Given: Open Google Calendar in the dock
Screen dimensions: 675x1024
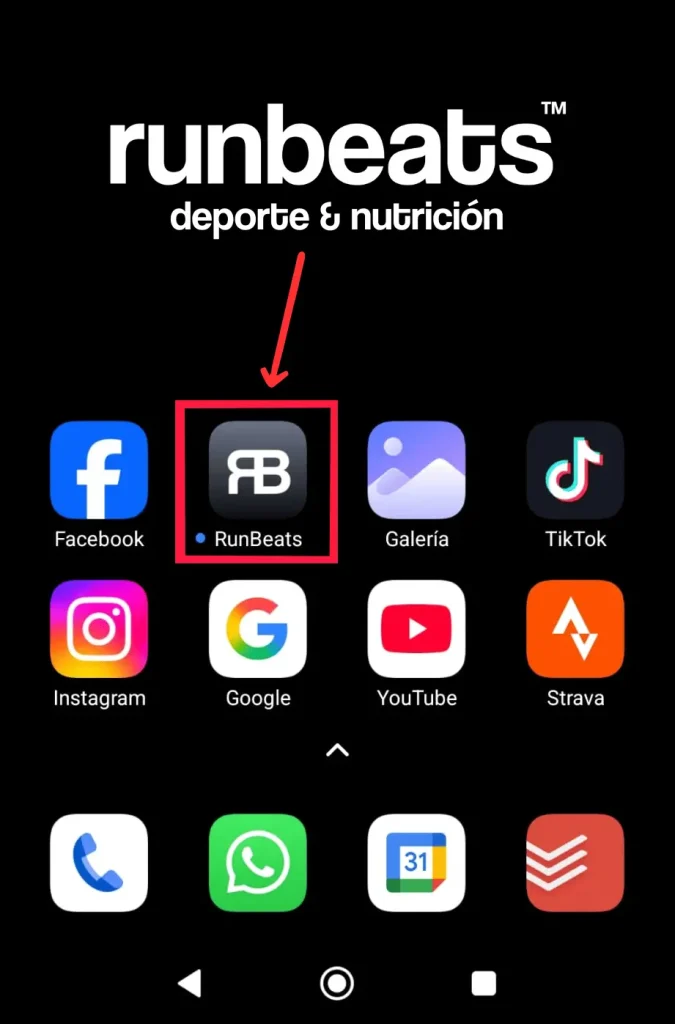Looking at the screenshot, I should coord(416,863).
